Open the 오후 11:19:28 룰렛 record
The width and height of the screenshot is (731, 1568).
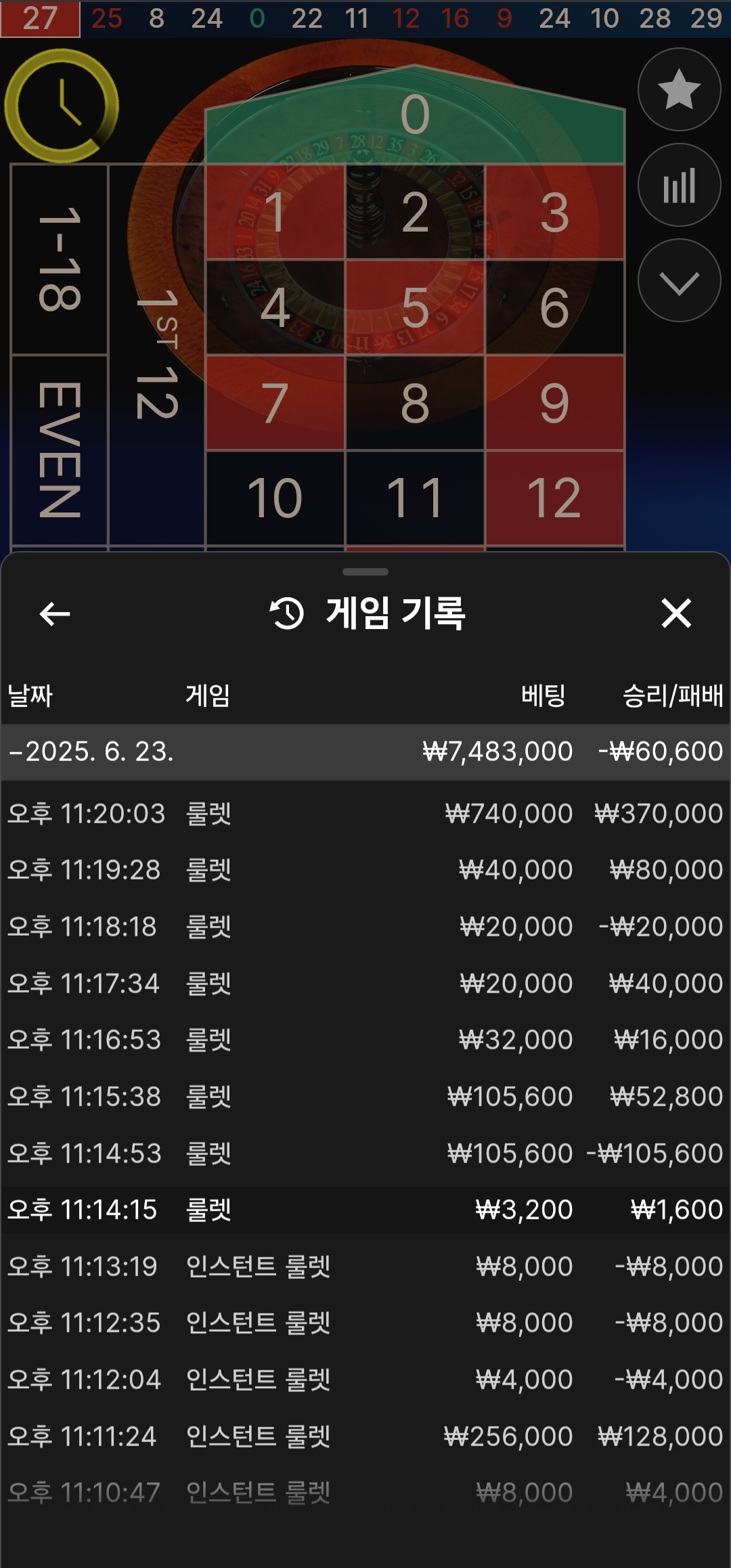click(365, 870)
